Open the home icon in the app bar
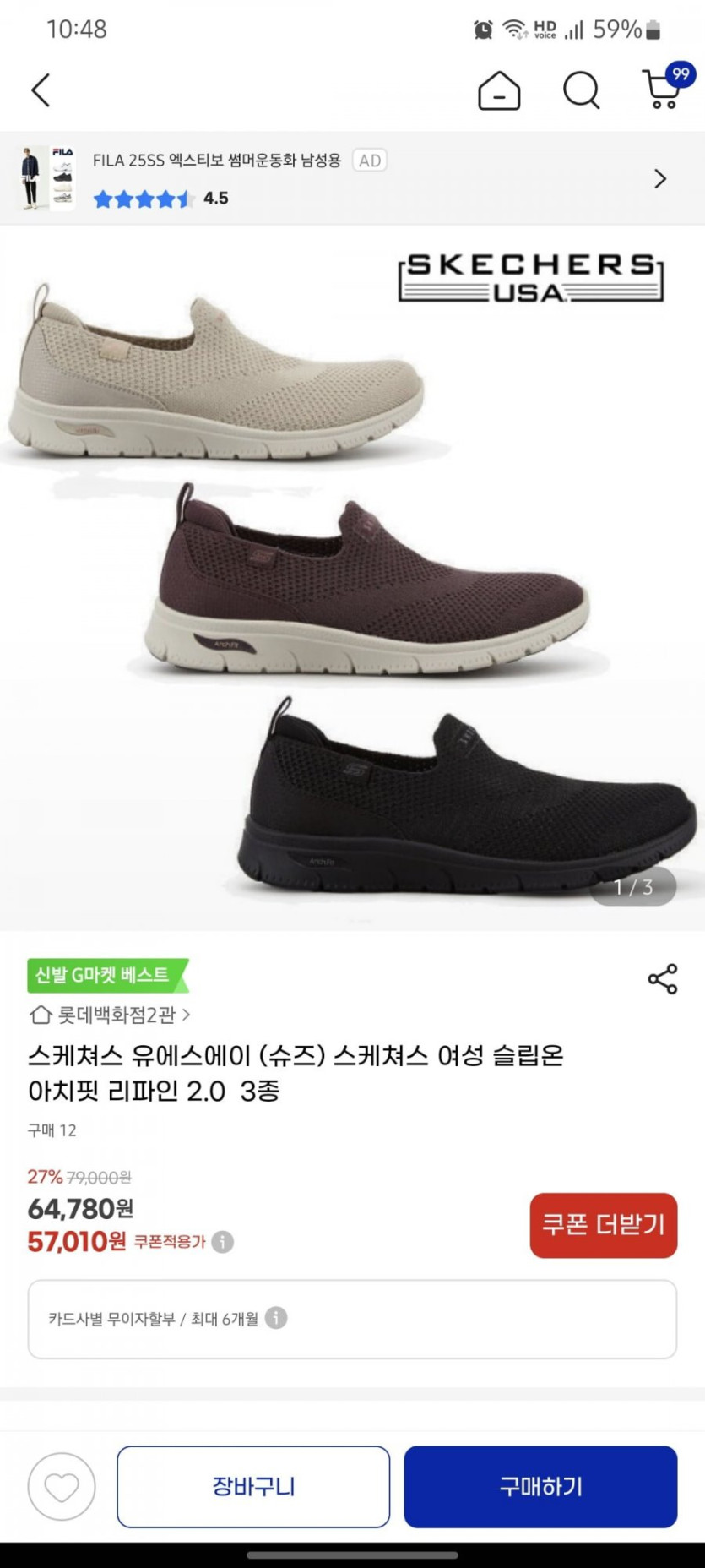The height and width of the screenshot is (1568, 705). pos(499,90)
